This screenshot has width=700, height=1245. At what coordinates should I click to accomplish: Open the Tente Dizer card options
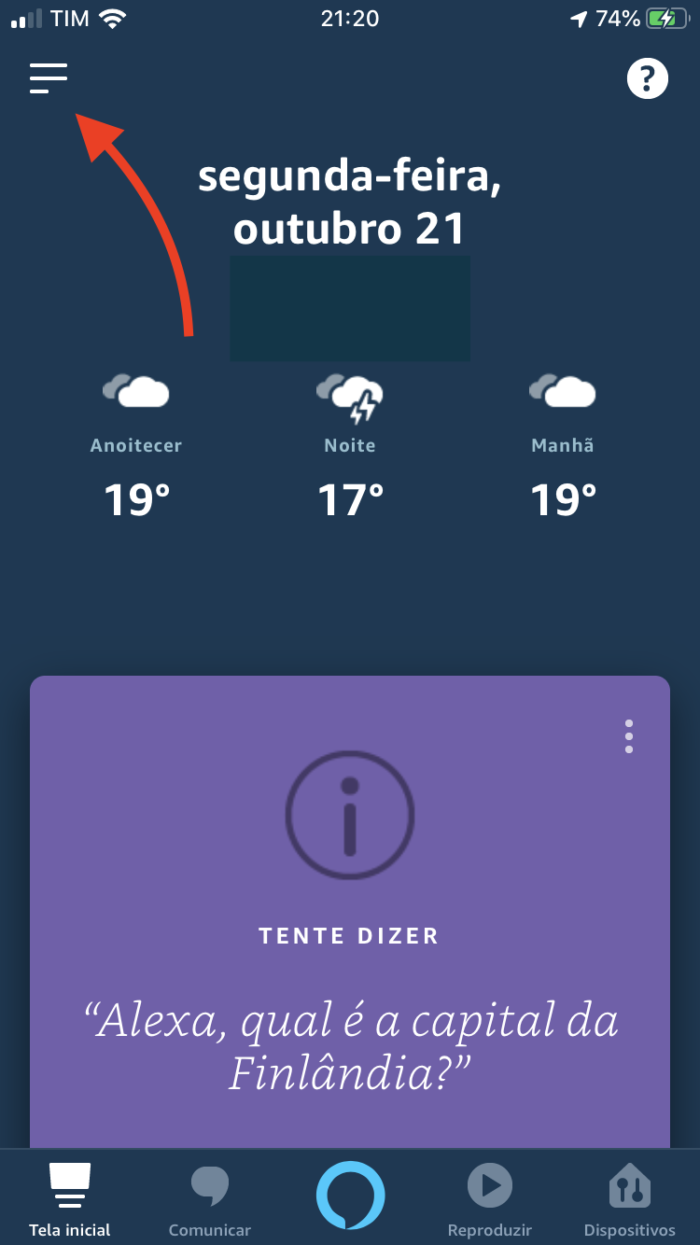tap(628, 736)
